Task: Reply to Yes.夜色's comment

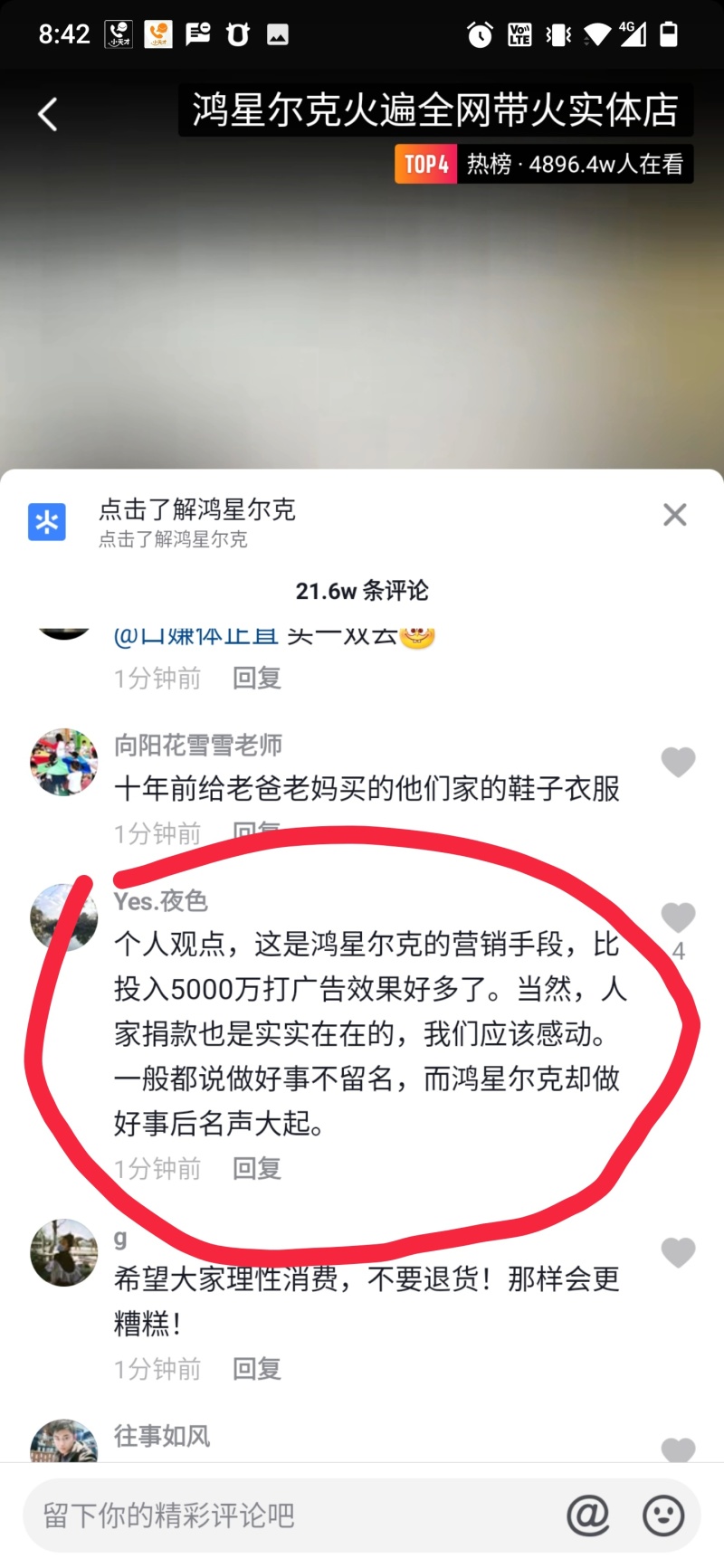Action: click(257, 1168)
